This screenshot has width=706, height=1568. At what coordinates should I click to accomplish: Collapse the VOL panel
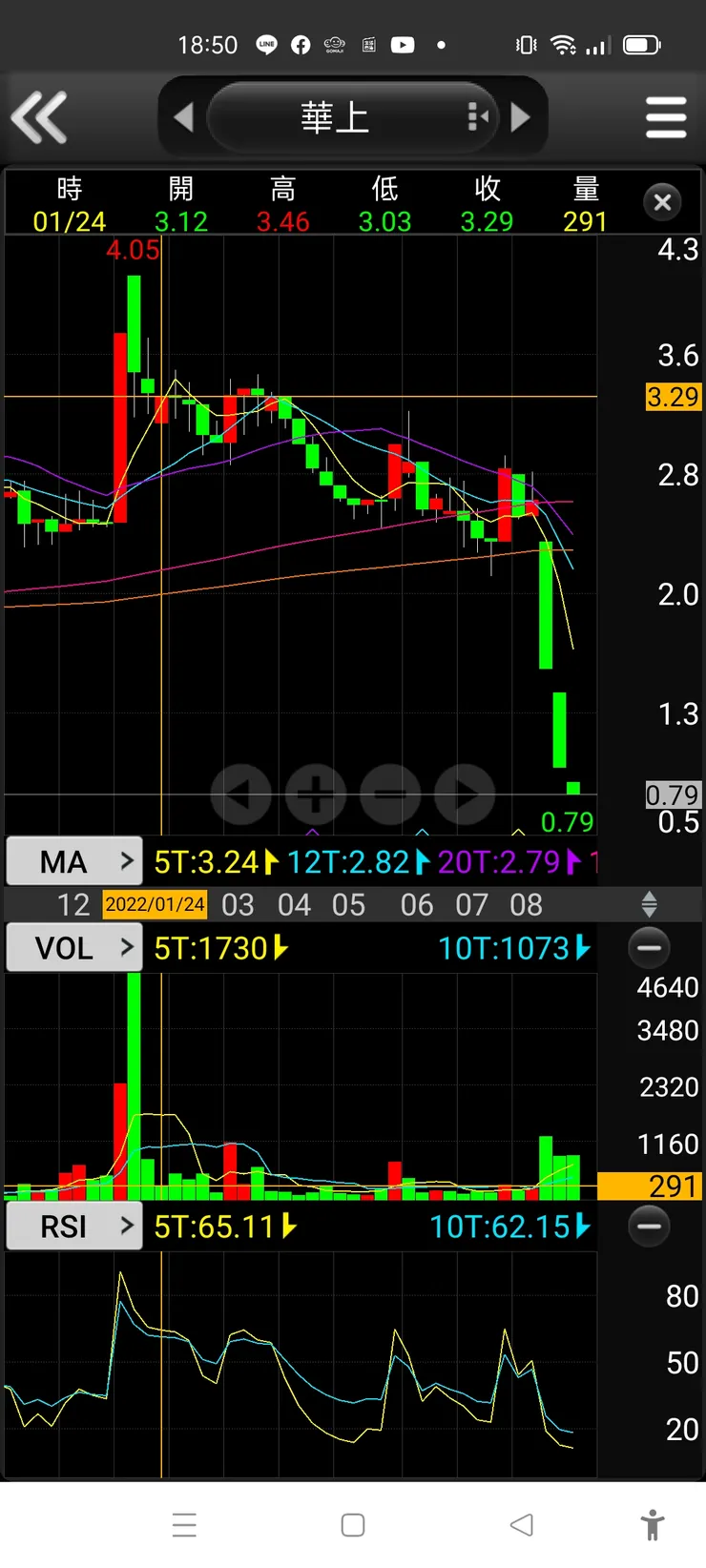click(x=649, y=948)
